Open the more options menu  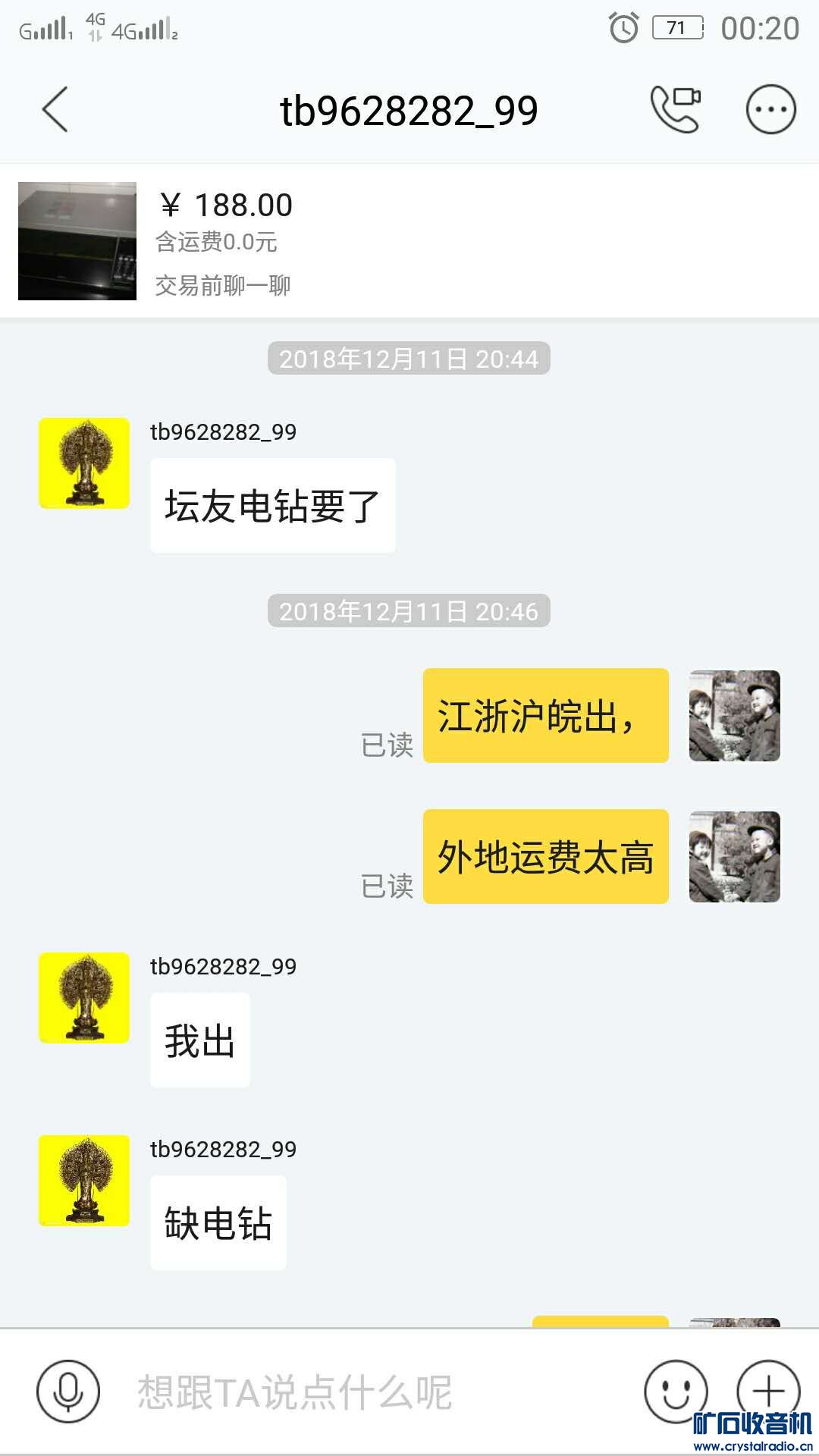pos(770,110)
